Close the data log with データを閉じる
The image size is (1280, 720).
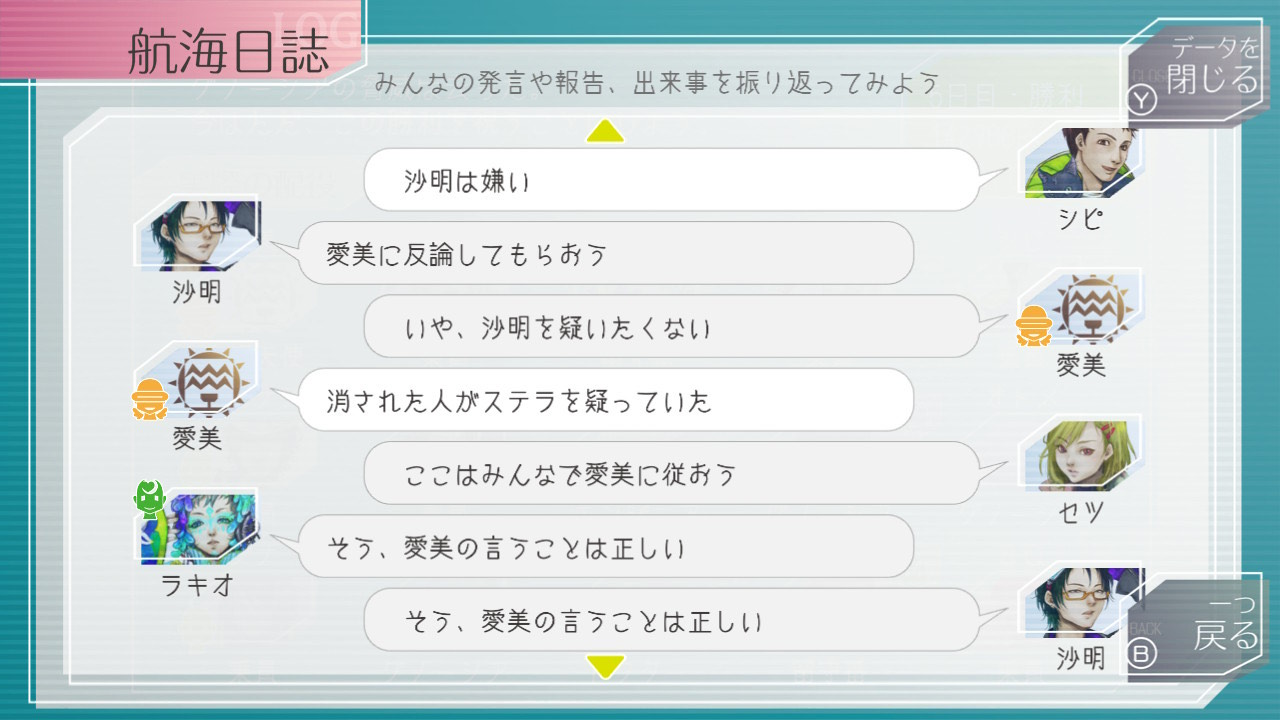click(x=1200, y=68)
